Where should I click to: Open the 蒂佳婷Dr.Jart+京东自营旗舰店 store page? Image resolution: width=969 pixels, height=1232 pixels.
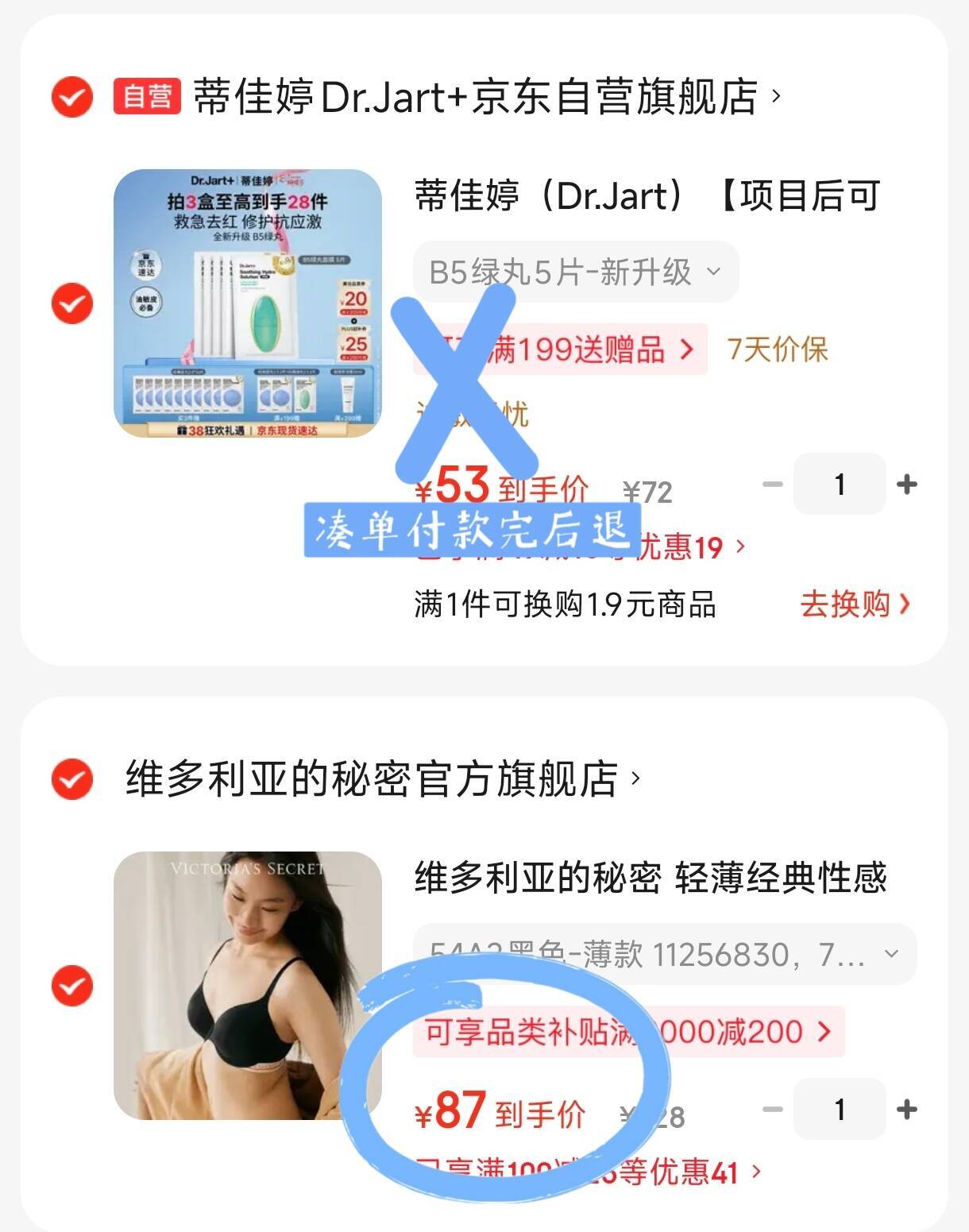[x=475, y=97]
